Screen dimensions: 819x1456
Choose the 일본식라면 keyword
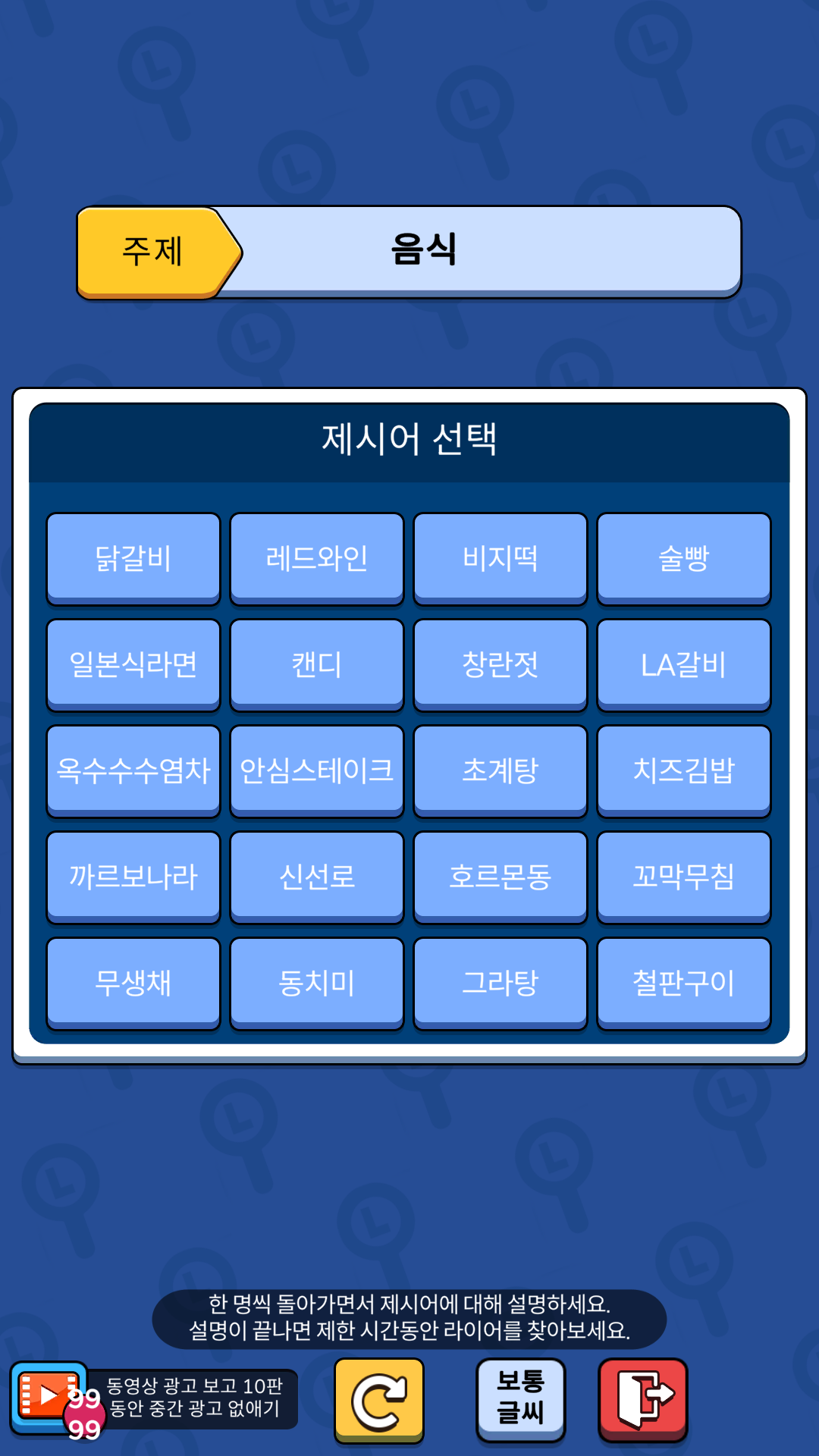pos(133,664)
